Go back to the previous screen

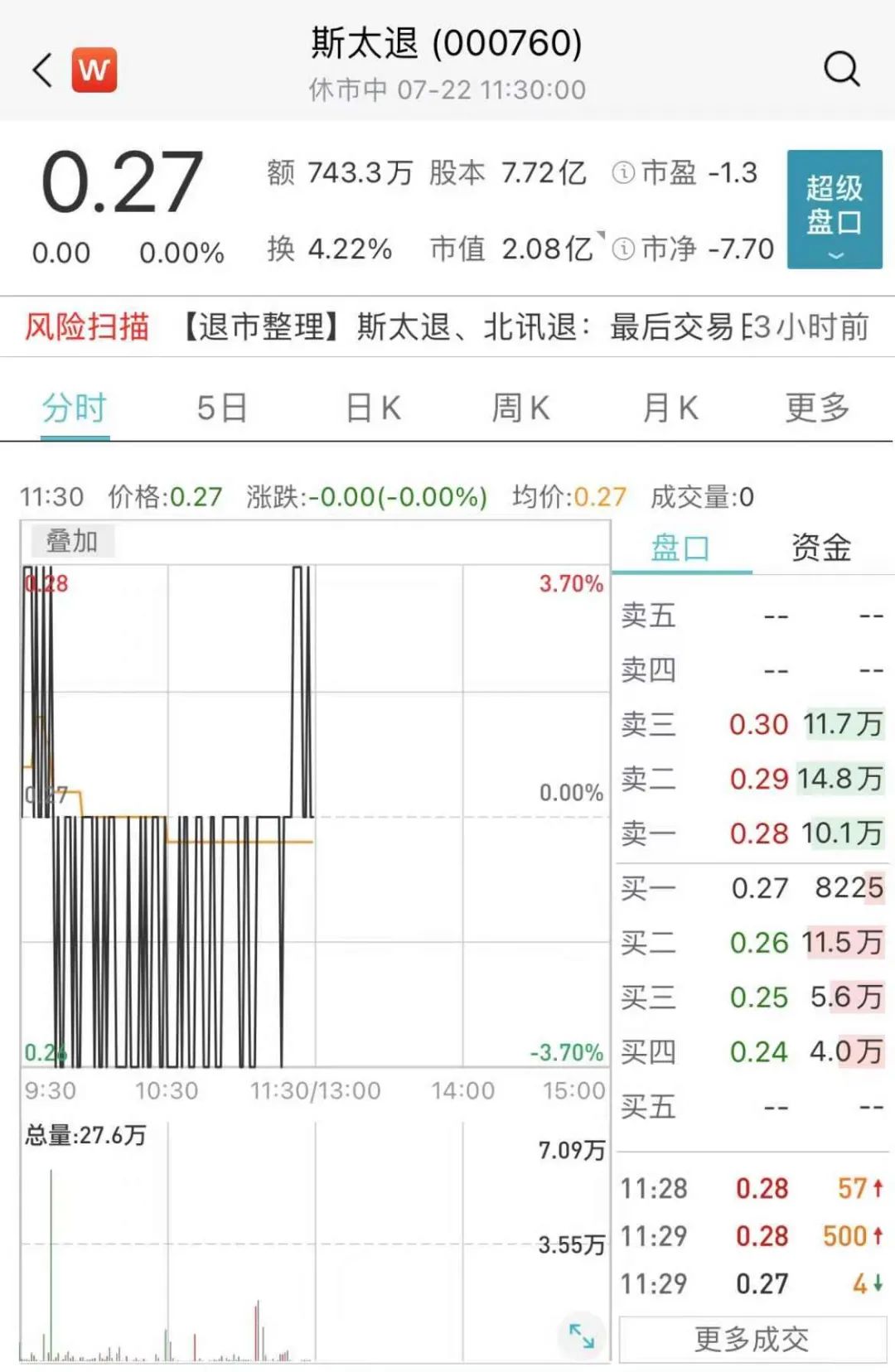tap(43, 70)
